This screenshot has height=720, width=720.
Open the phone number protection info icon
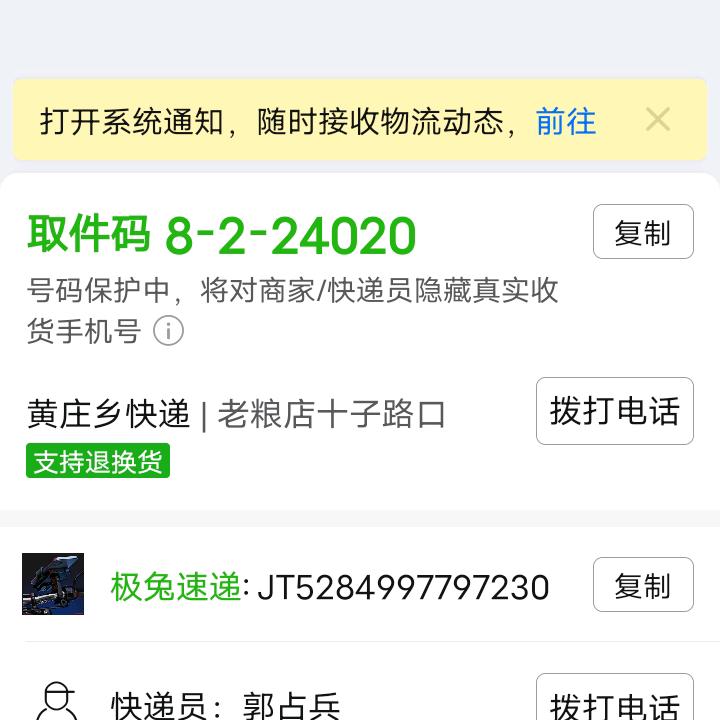pos(168,331)
